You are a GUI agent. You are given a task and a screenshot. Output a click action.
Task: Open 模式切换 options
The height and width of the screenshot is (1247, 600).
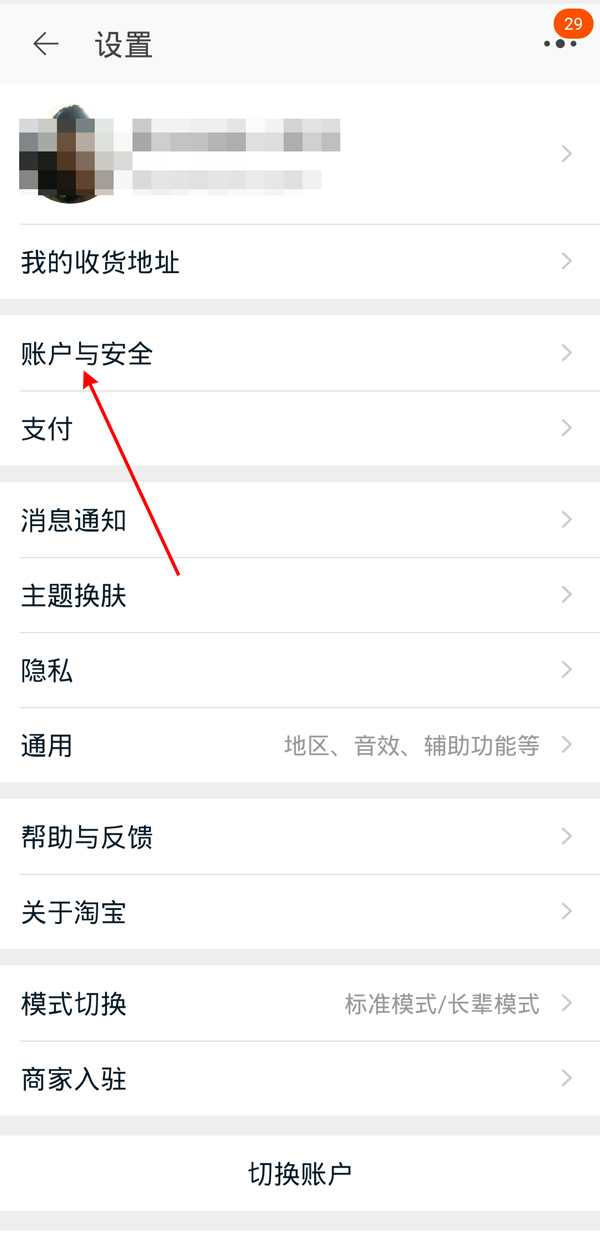click(300, 1003)
